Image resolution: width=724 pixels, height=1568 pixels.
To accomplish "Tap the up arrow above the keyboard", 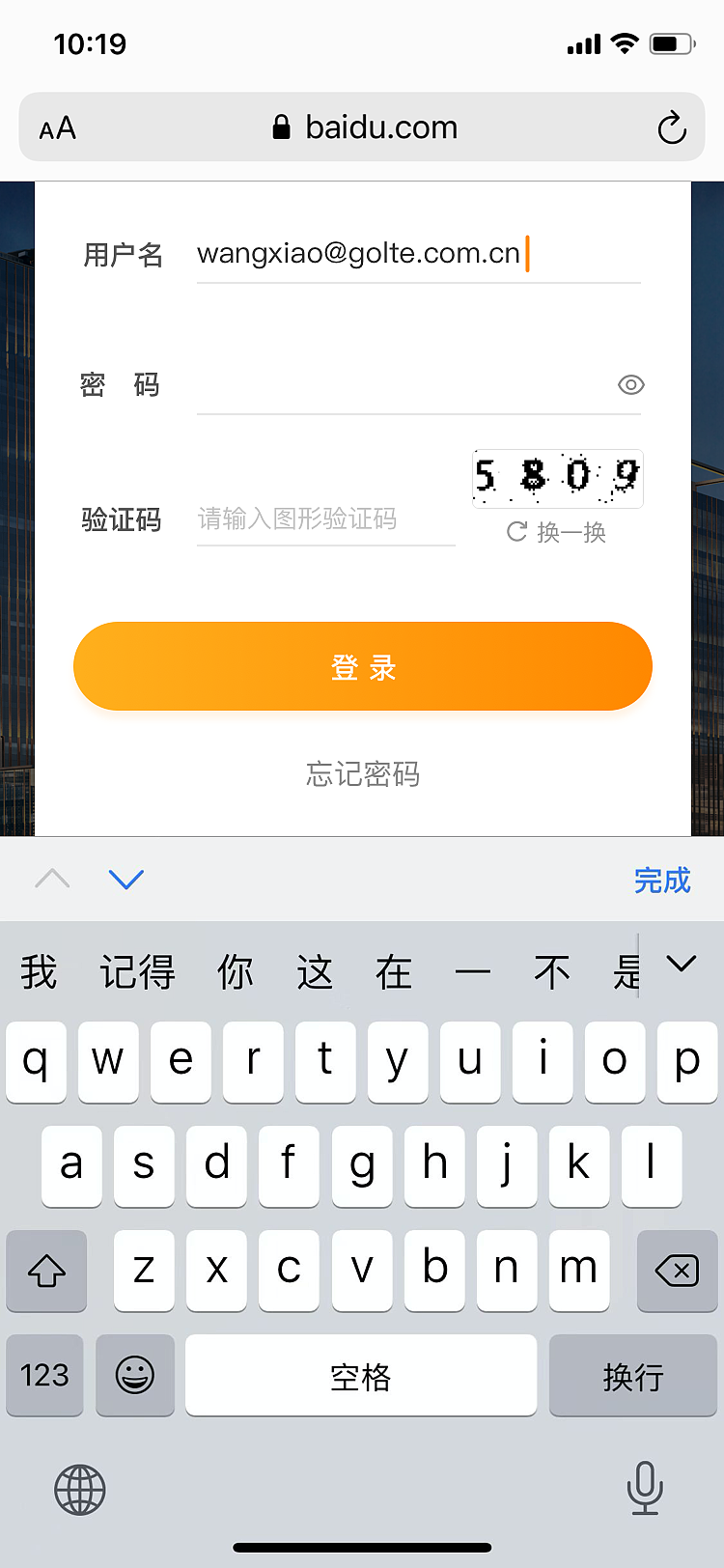I will 52,879.
